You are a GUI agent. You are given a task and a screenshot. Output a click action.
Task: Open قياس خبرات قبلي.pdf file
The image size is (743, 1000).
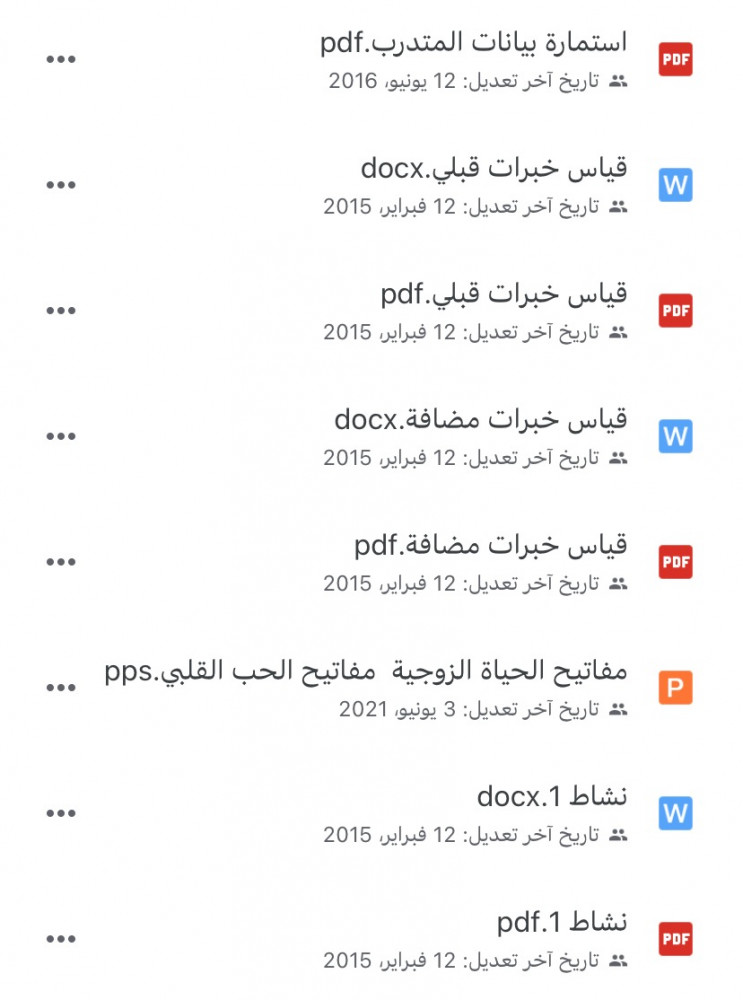(503, 294)
